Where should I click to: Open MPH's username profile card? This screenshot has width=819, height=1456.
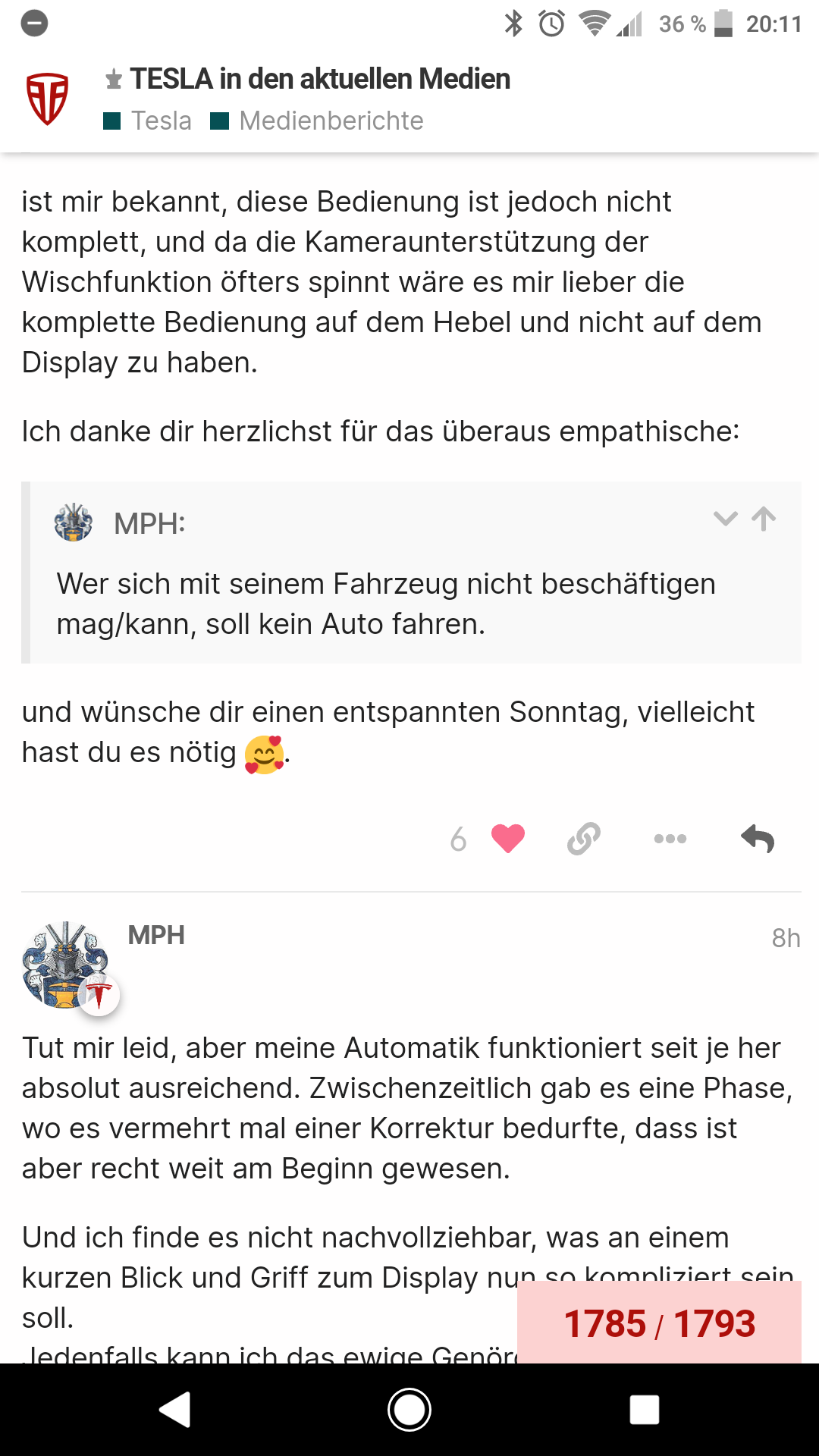pyautogui.click(x=156, y=935)
